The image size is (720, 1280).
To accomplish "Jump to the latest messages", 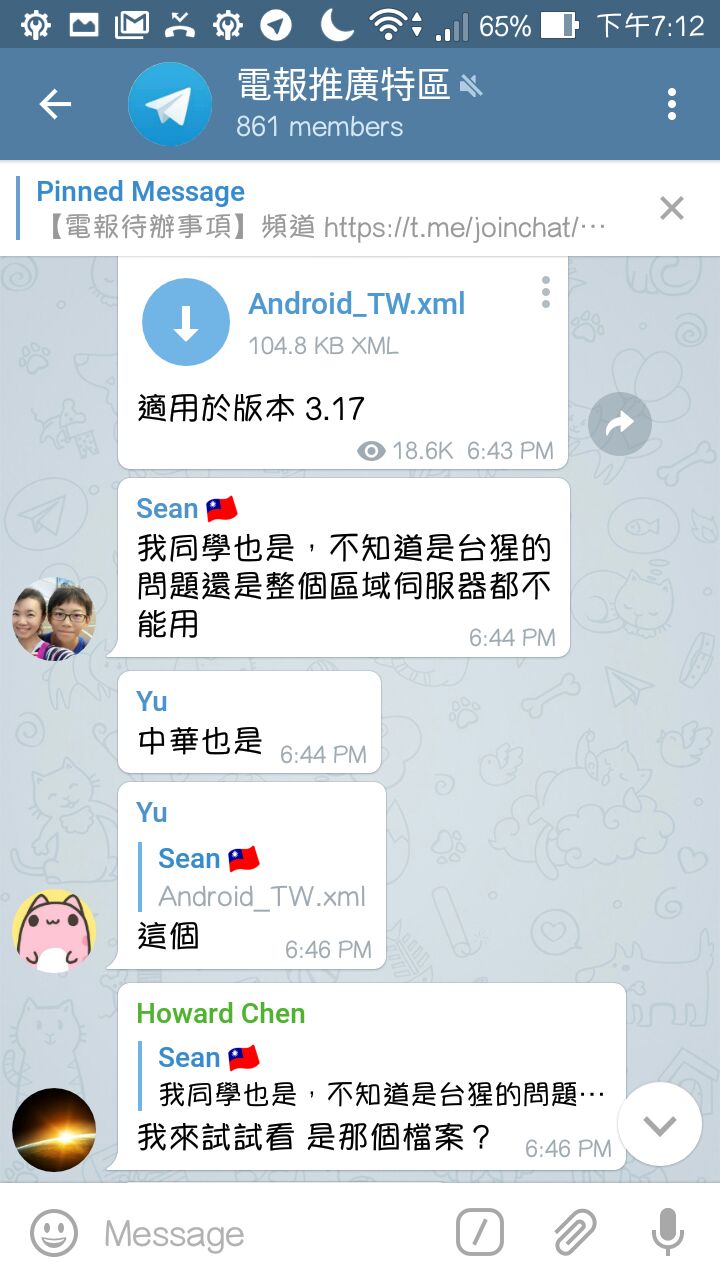I will 659,1124.
